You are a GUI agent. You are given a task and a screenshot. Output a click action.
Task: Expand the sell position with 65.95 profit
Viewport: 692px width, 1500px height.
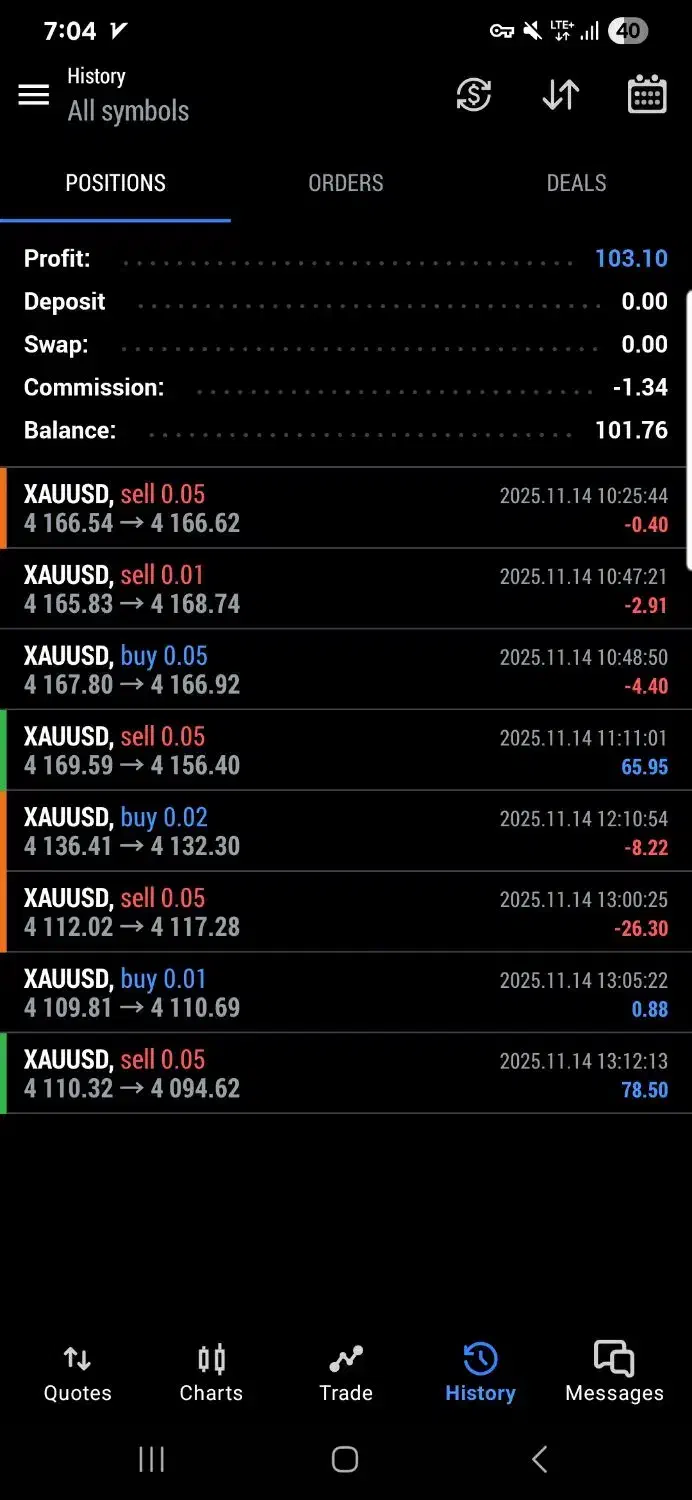(346, 751)
